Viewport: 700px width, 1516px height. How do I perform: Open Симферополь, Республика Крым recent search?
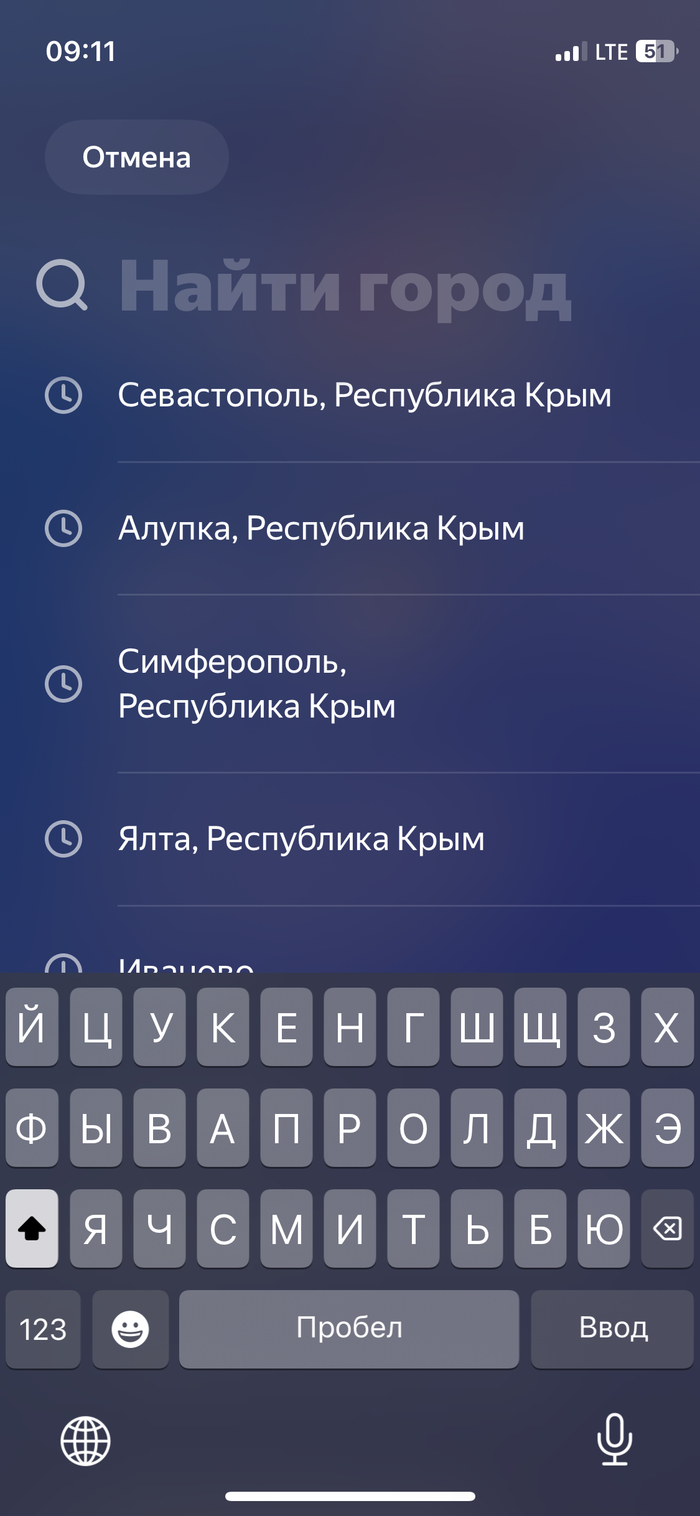[x=257, y=684]
